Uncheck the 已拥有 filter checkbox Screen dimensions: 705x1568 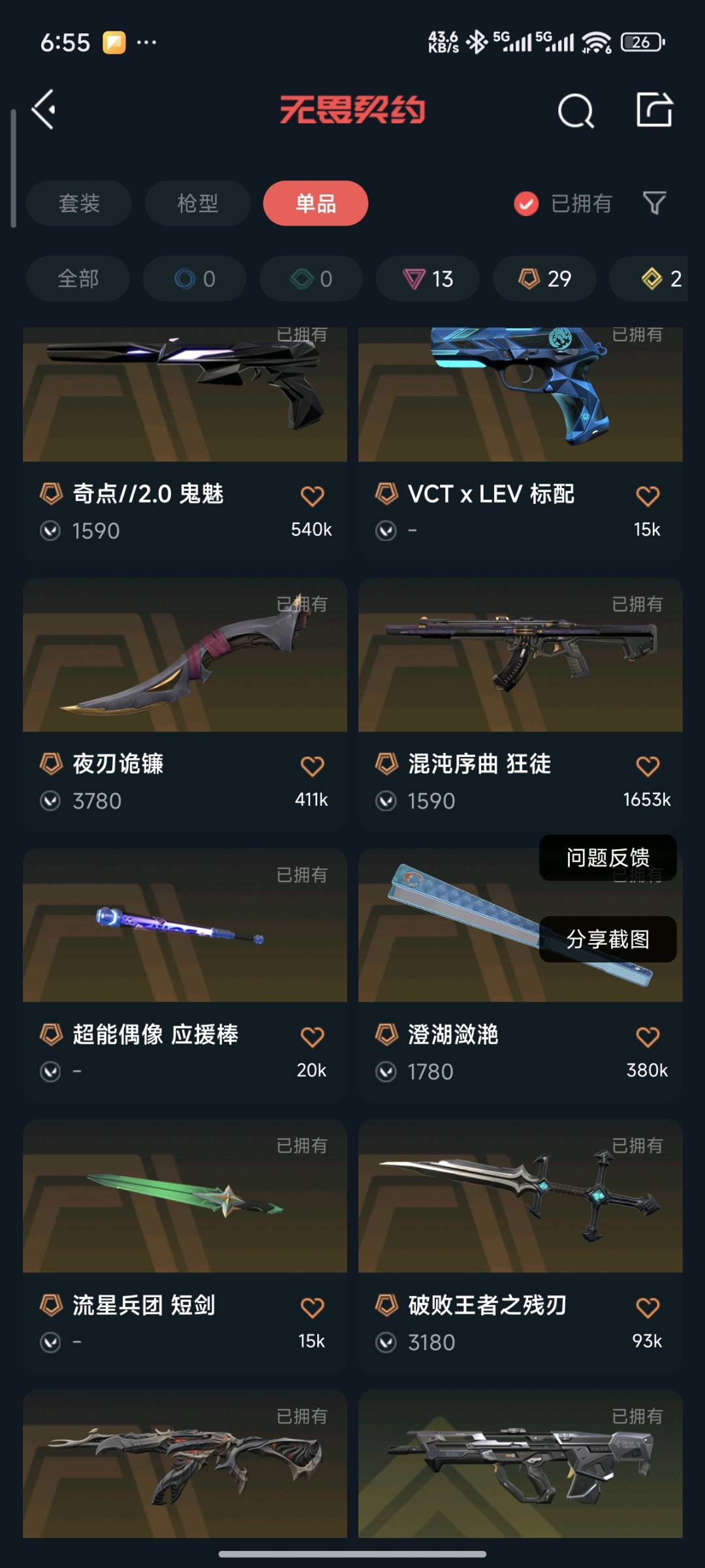point(526,204)
